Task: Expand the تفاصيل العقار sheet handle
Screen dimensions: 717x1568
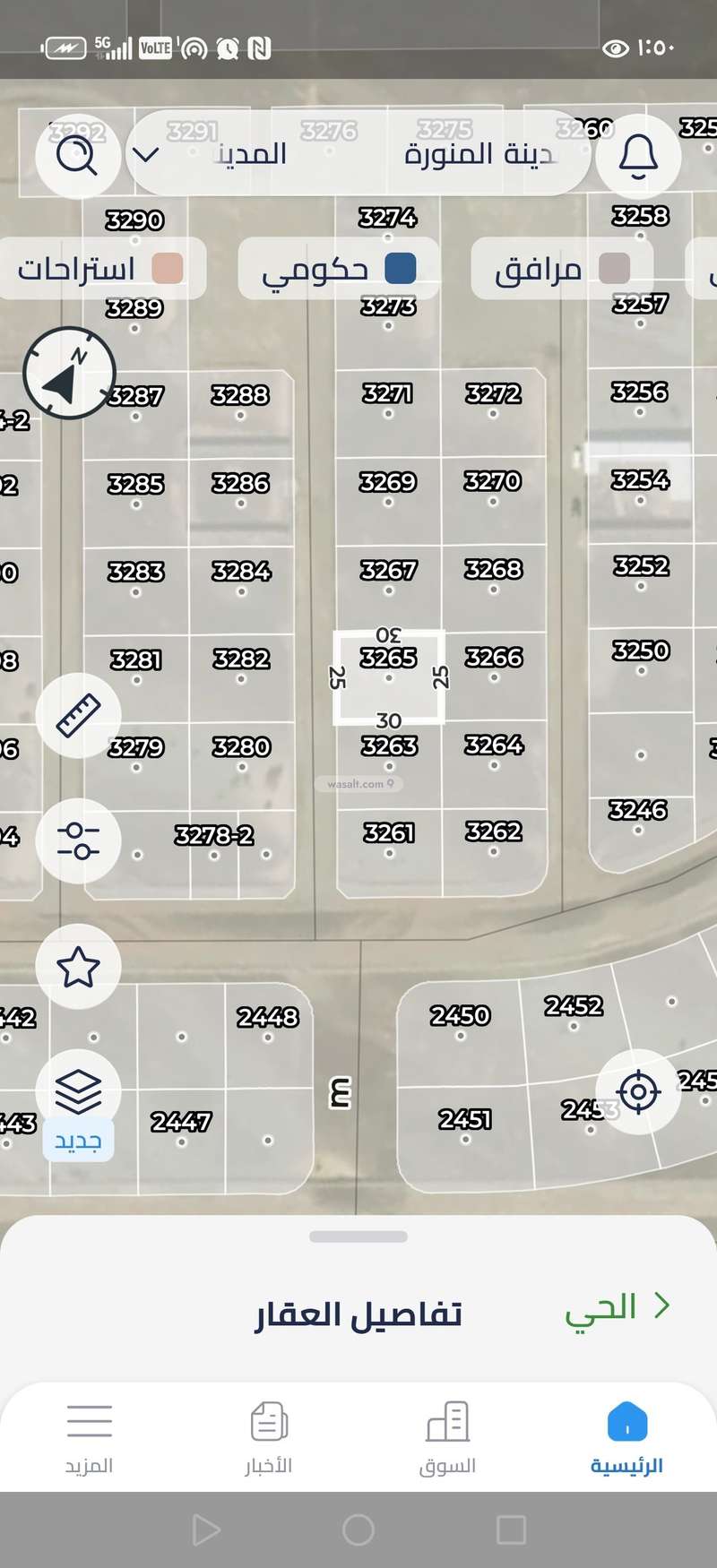Action: pos(358,1236)
